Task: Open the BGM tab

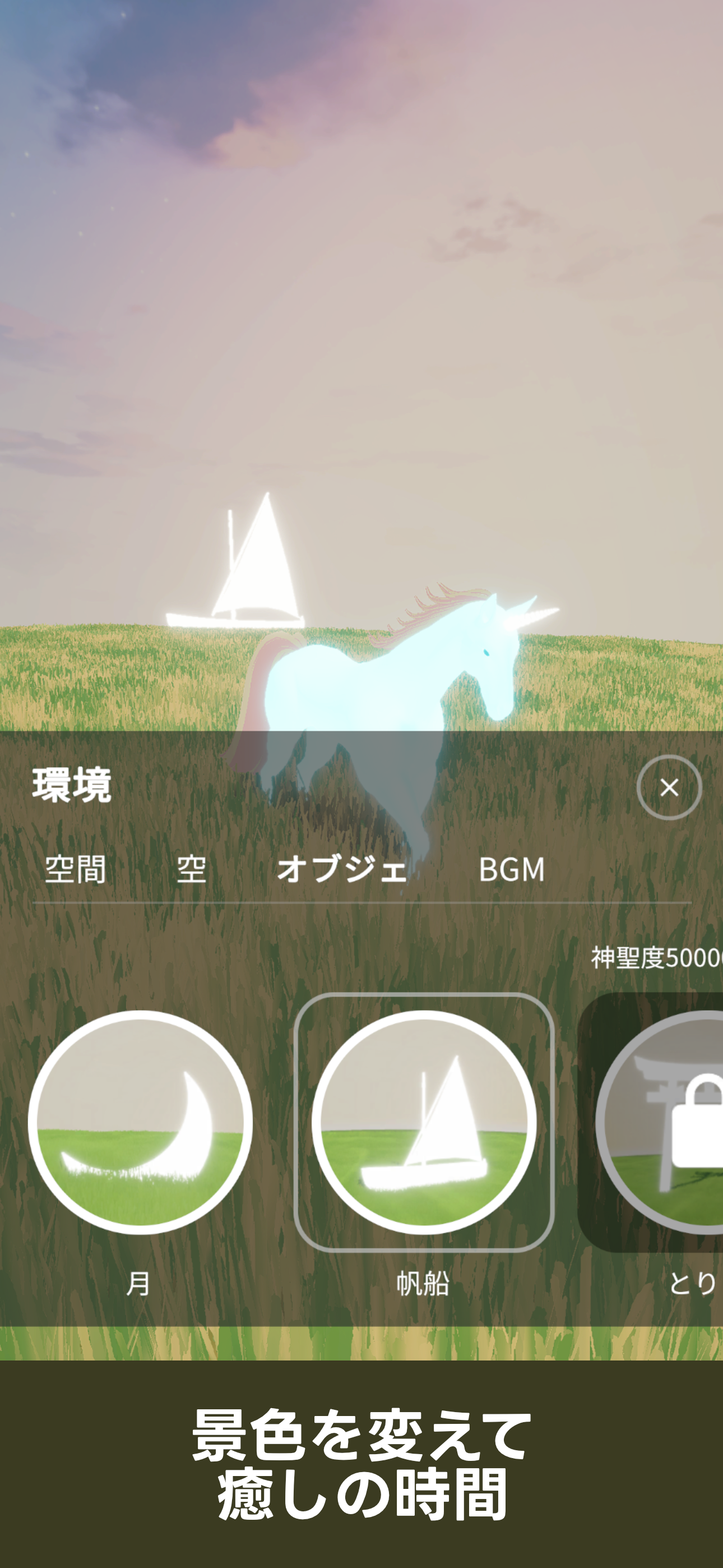Action: (511, 869)
